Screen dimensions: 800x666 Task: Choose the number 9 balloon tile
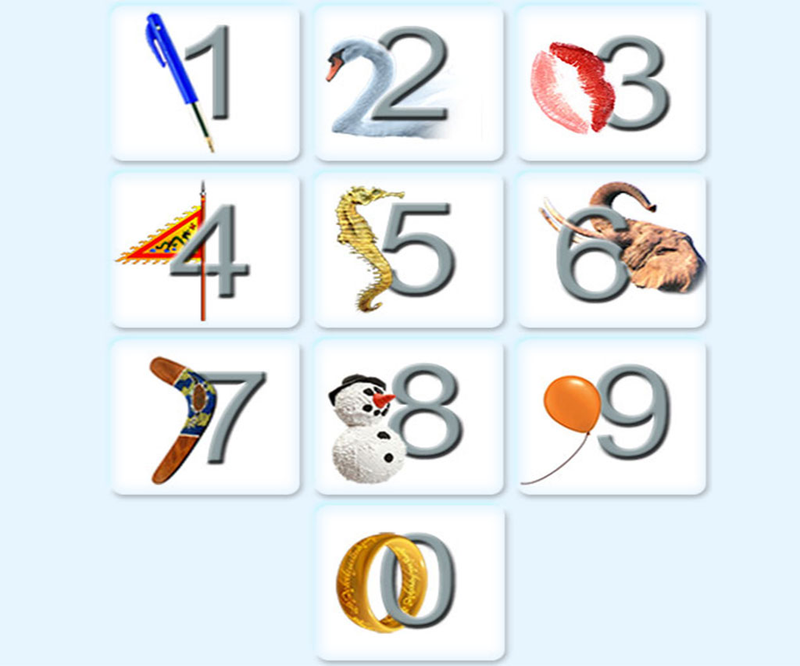[612, 417]
